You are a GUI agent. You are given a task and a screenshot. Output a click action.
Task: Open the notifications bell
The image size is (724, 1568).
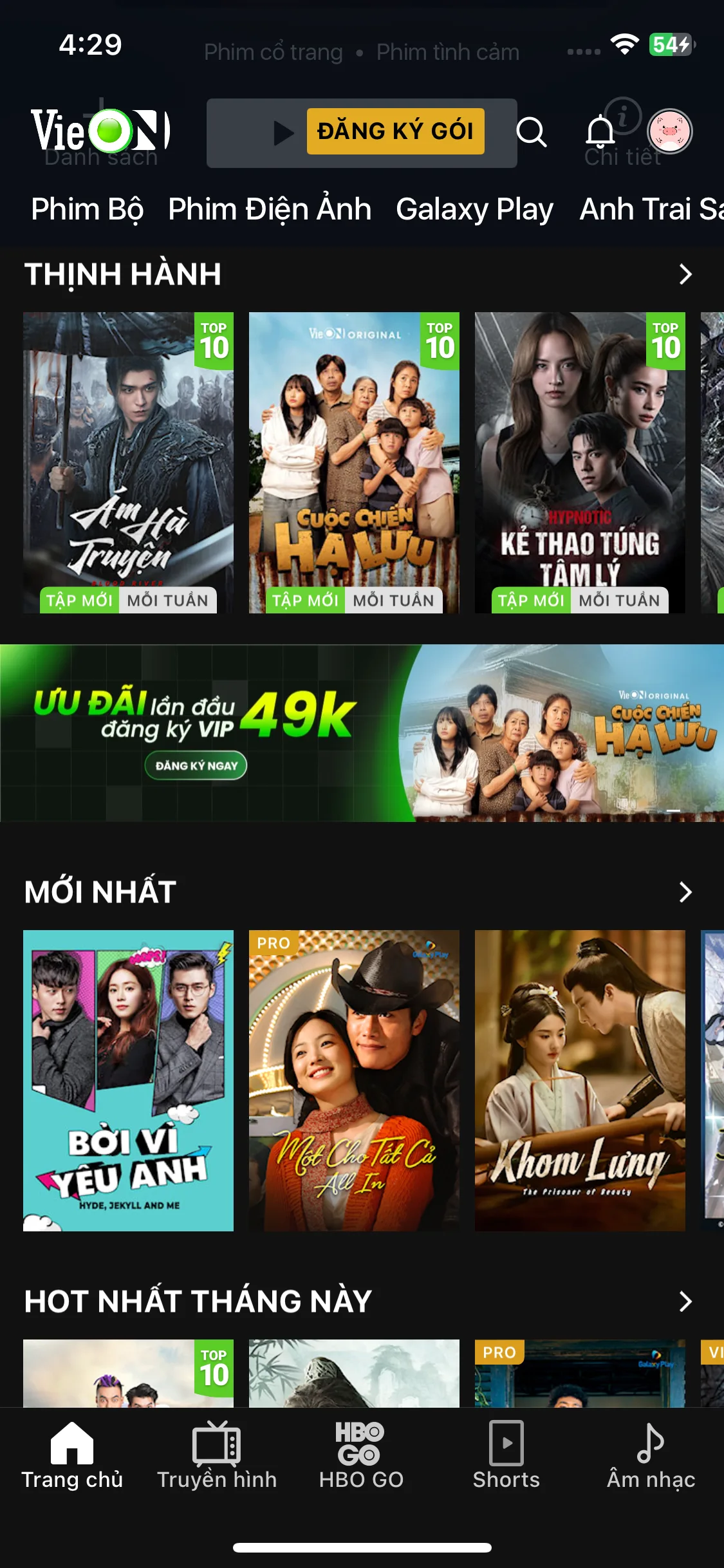(600, 132)
